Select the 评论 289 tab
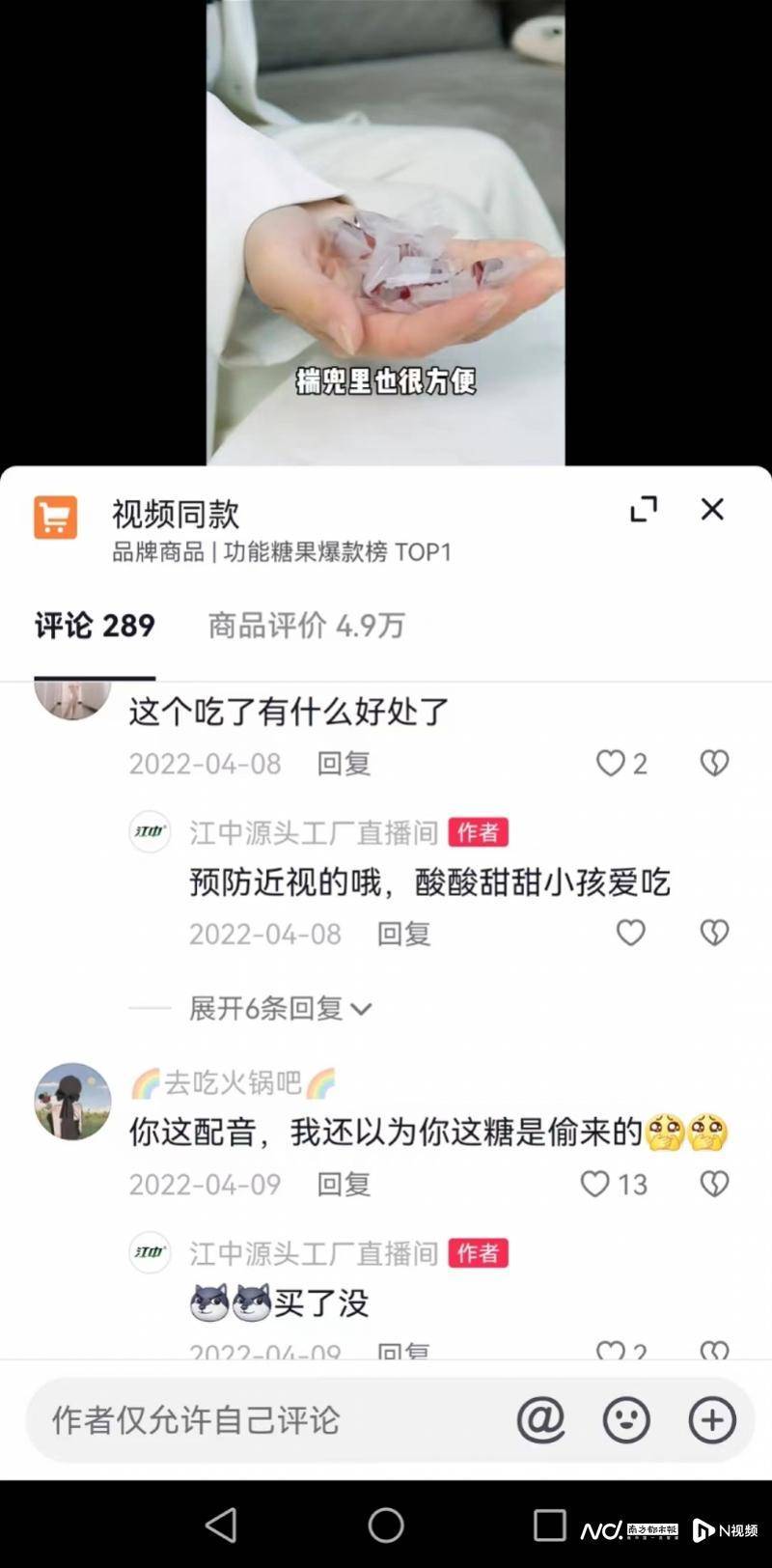The height and width of the screenshot is (1568, 772). pos(95,626)
